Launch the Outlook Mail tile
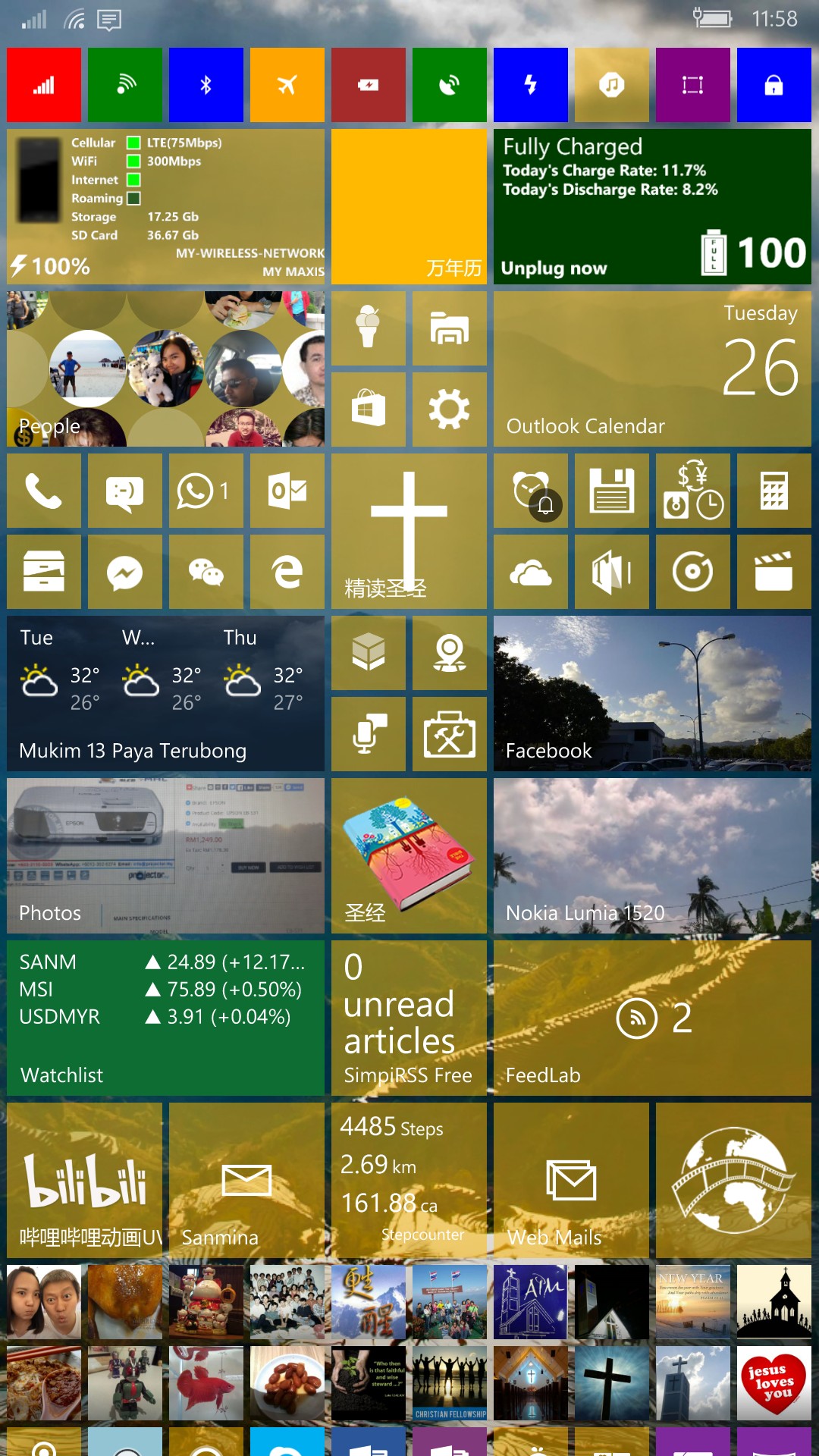Screen dimensions: 819x1456 pyautogui.click(x=287, y=491)
